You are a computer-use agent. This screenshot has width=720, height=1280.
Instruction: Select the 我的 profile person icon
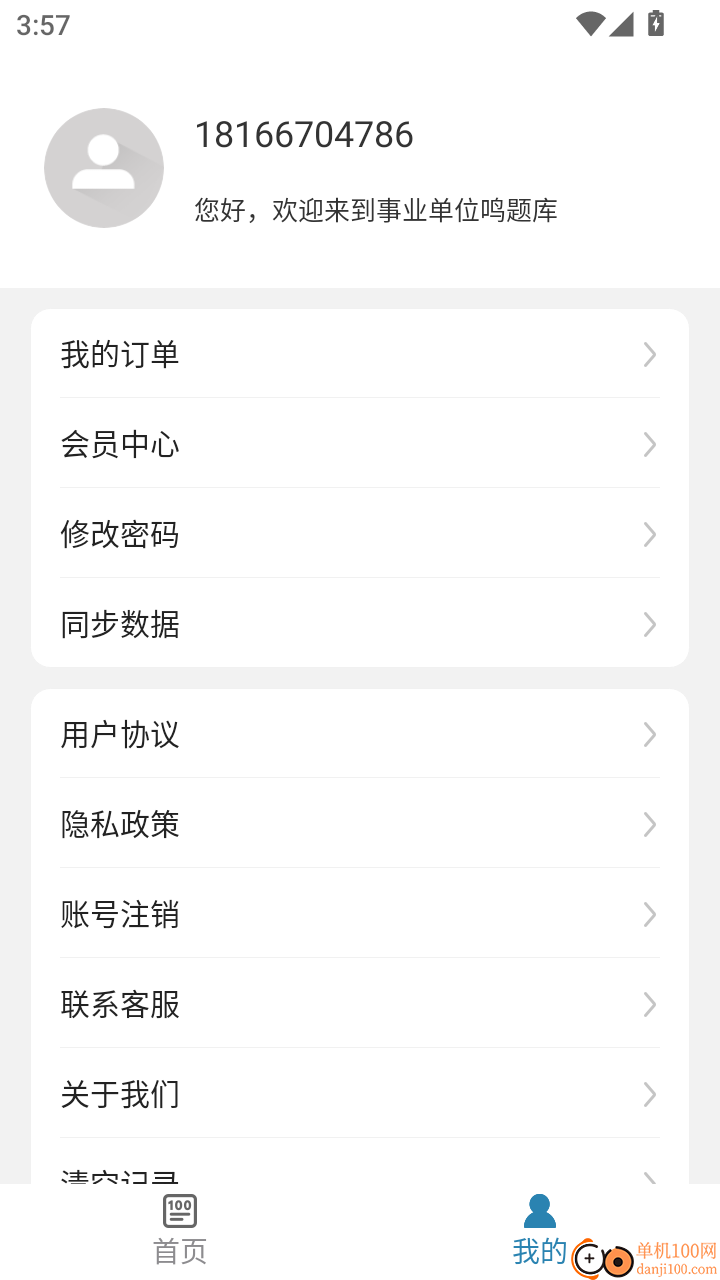point(540,1209)
